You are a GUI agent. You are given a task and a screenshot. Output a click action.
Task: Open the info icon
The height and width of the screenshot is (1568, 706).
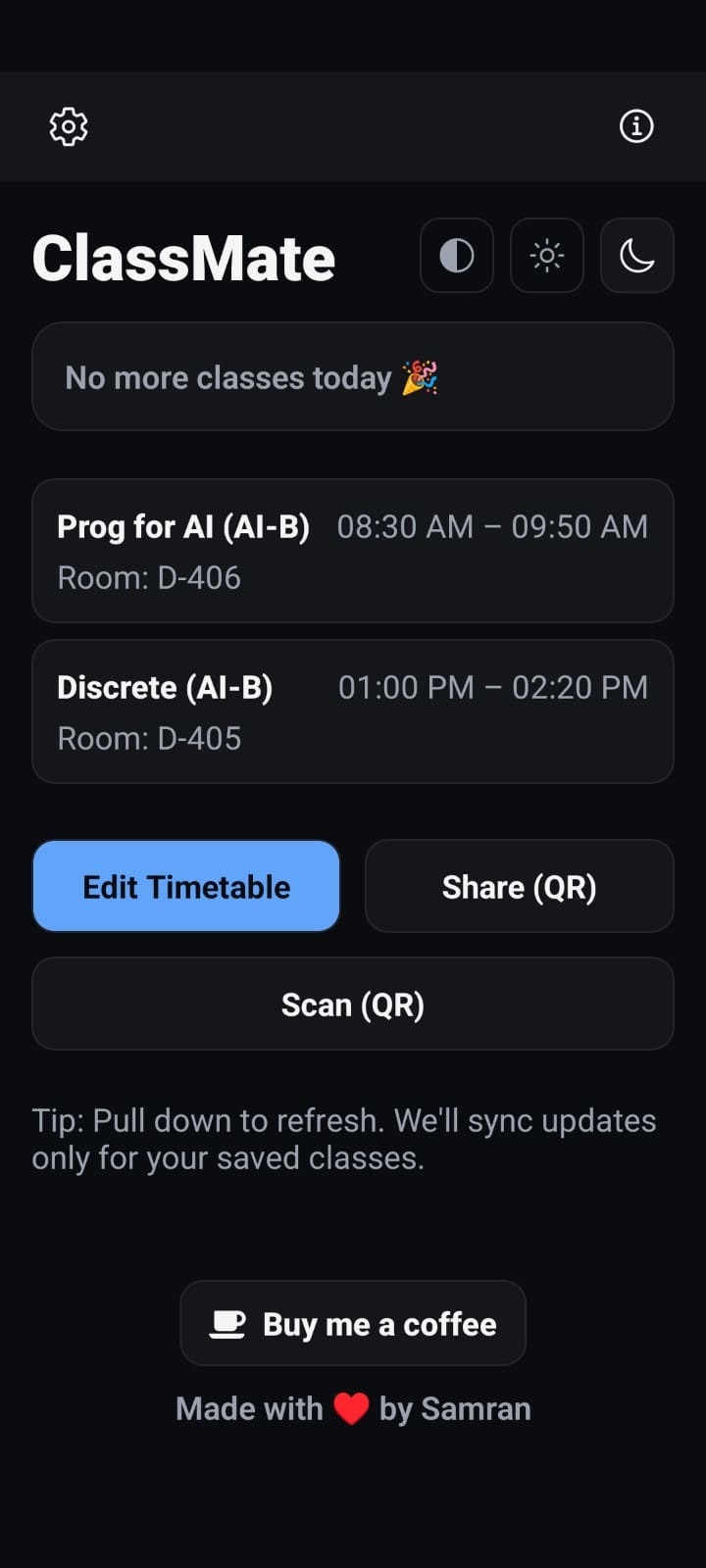coord(636,126)
